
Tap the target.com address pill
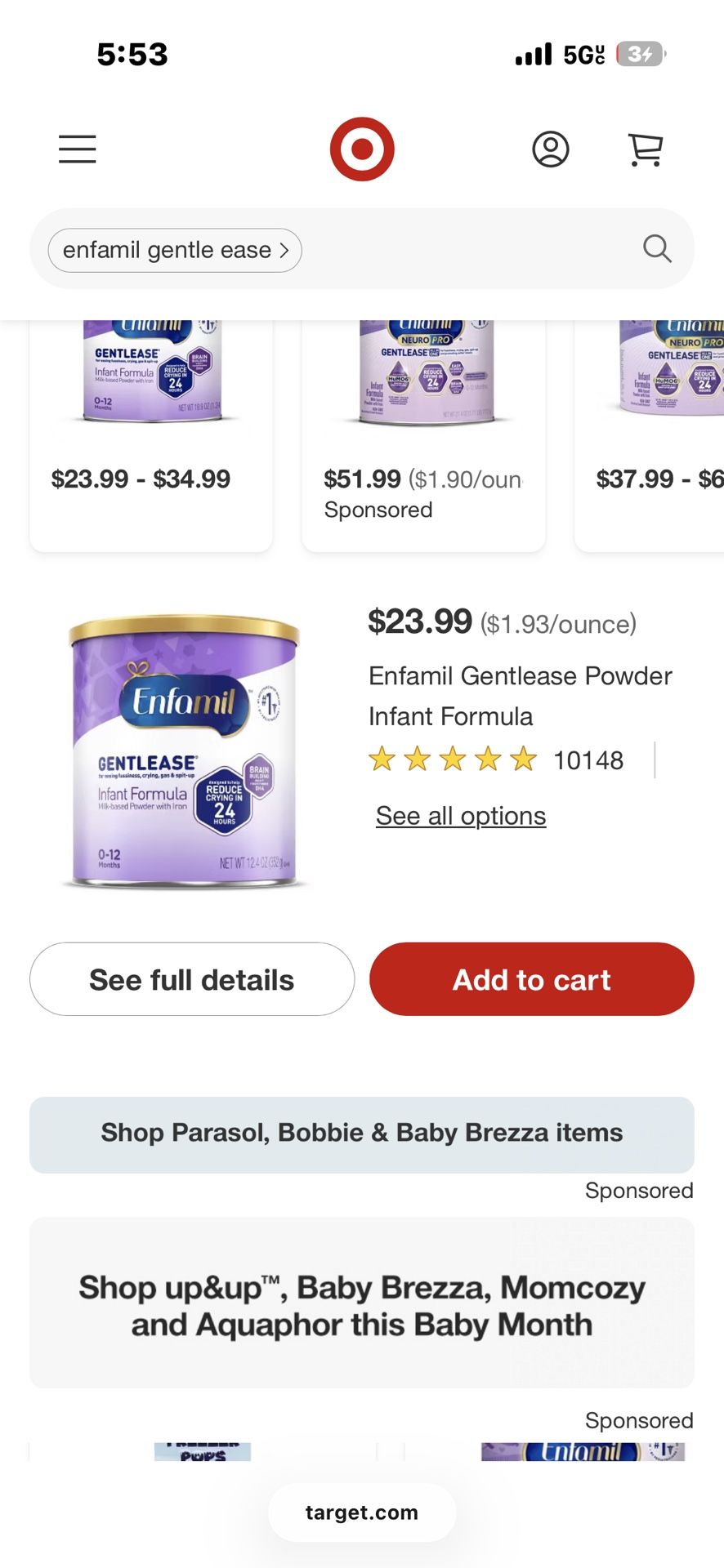pyautogui.click(x=362, y=1512)
